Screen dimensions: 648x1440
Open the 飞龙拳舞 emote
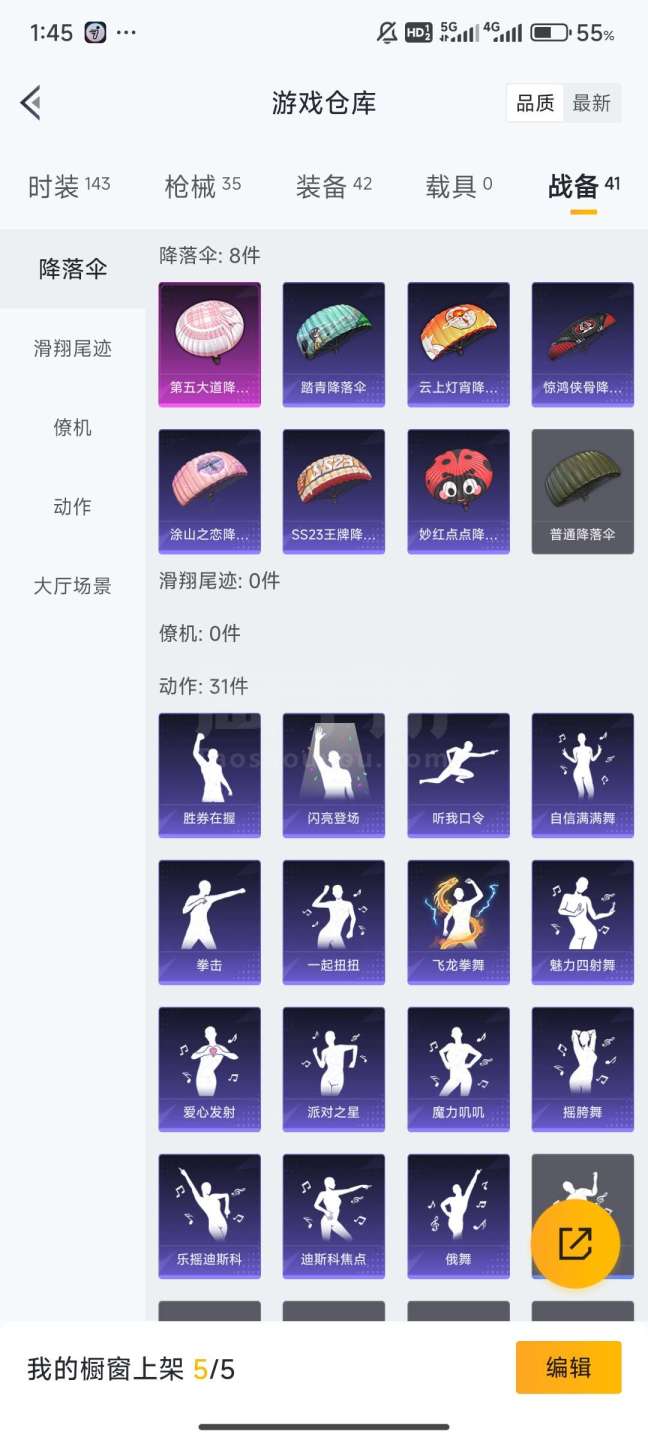point(458,920)
